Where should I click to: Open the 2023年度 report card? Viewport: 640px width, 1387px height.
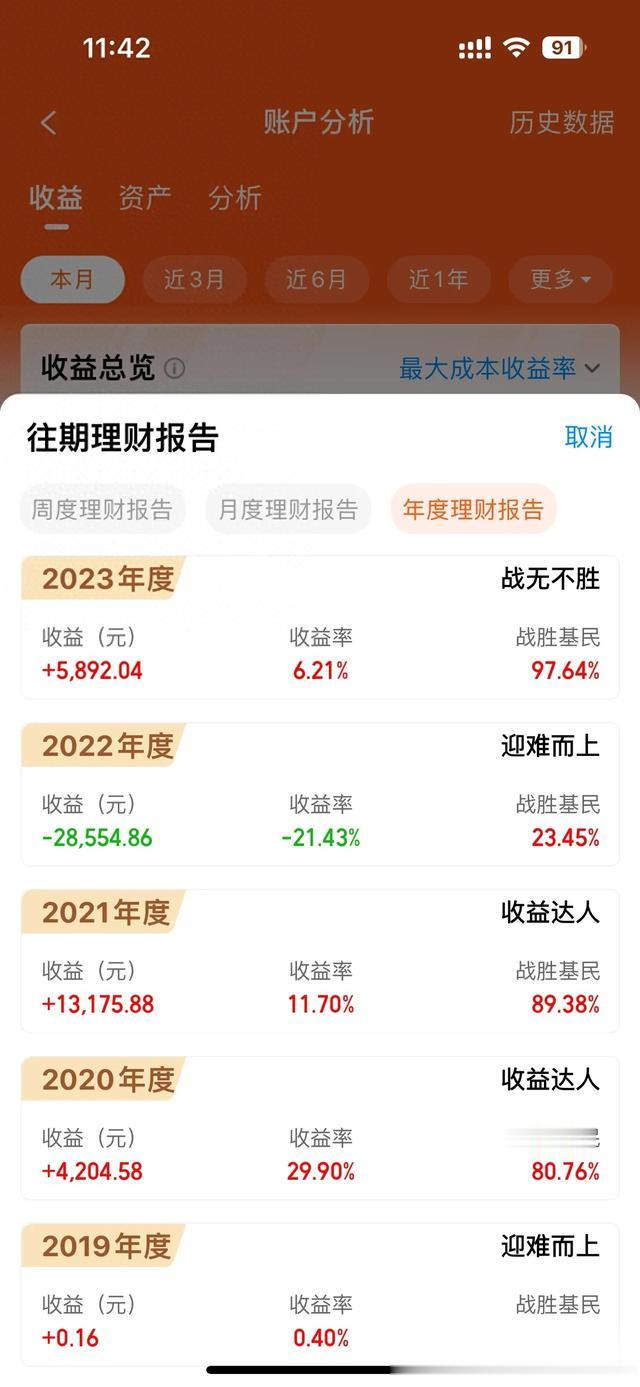(x=320, y=627)
